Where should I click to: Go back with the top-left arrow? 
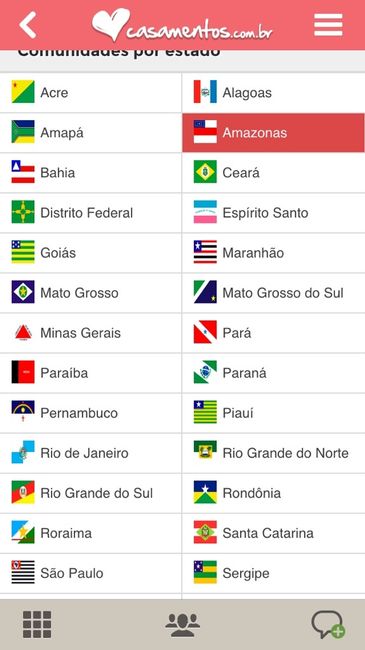28,25
